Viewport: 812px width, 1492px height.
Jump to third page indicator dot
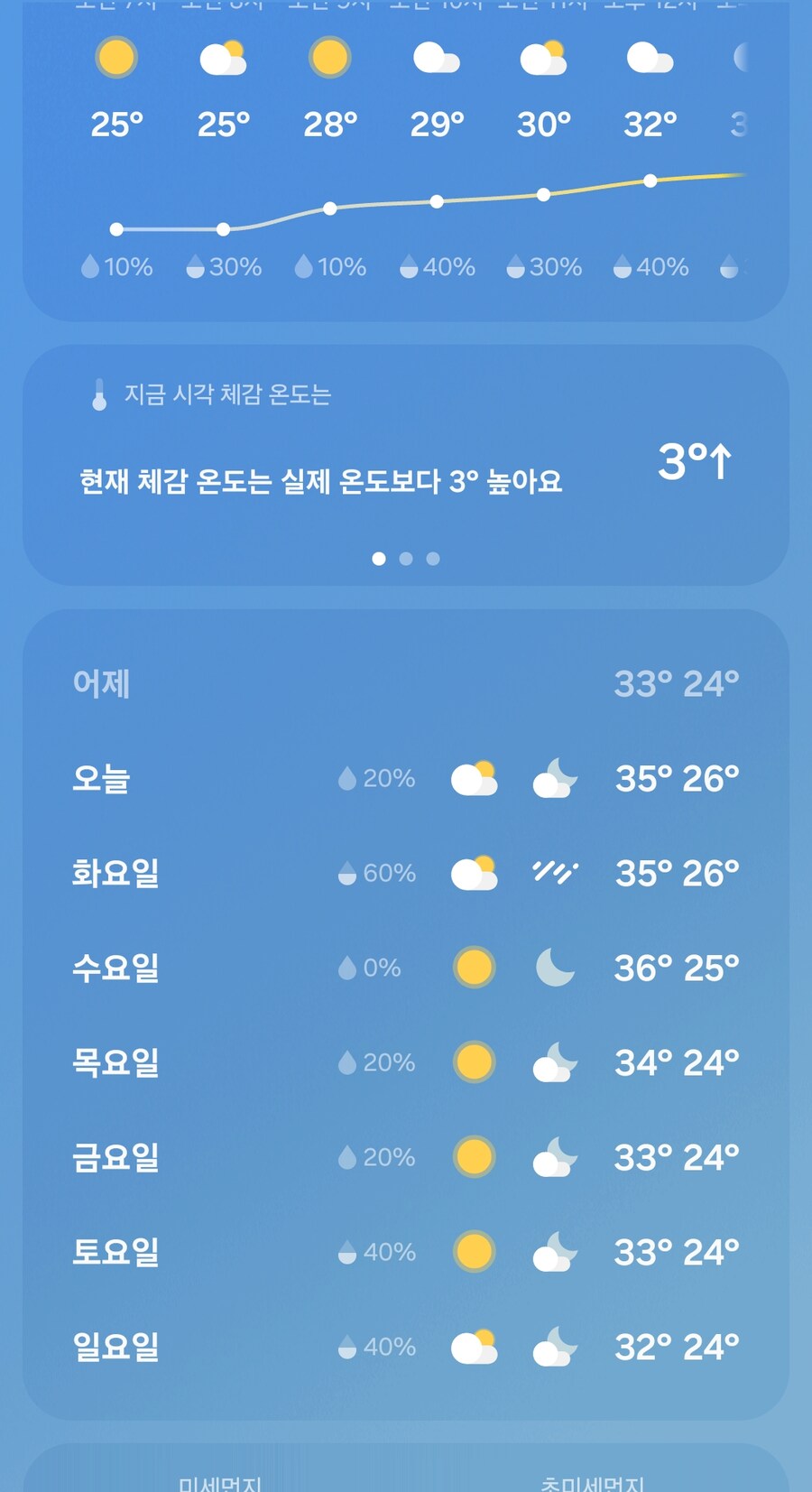tap(433, 559)
